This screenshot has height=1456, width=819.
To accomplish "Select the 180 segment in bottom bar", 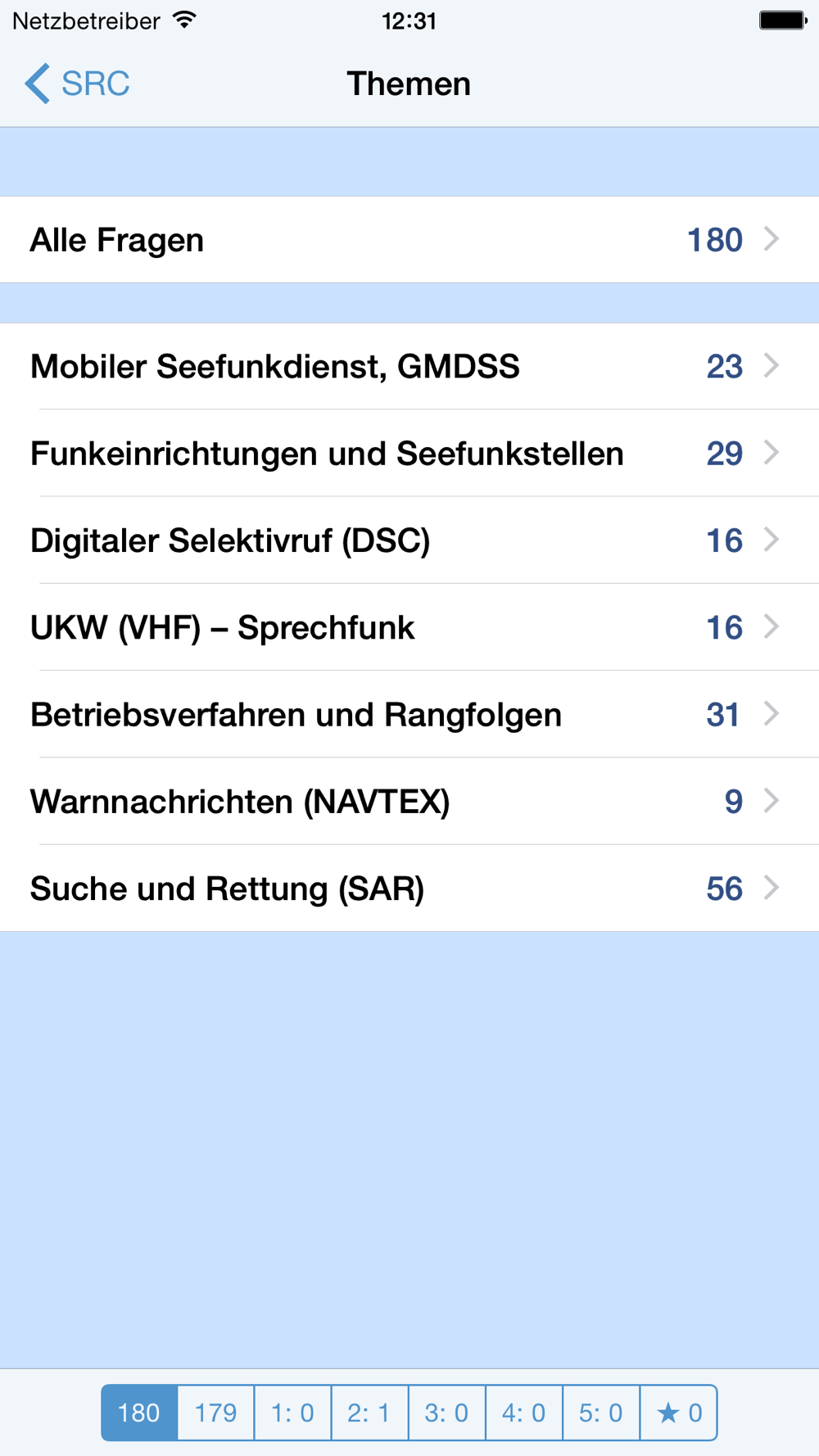I will (x=139, y=1413).
